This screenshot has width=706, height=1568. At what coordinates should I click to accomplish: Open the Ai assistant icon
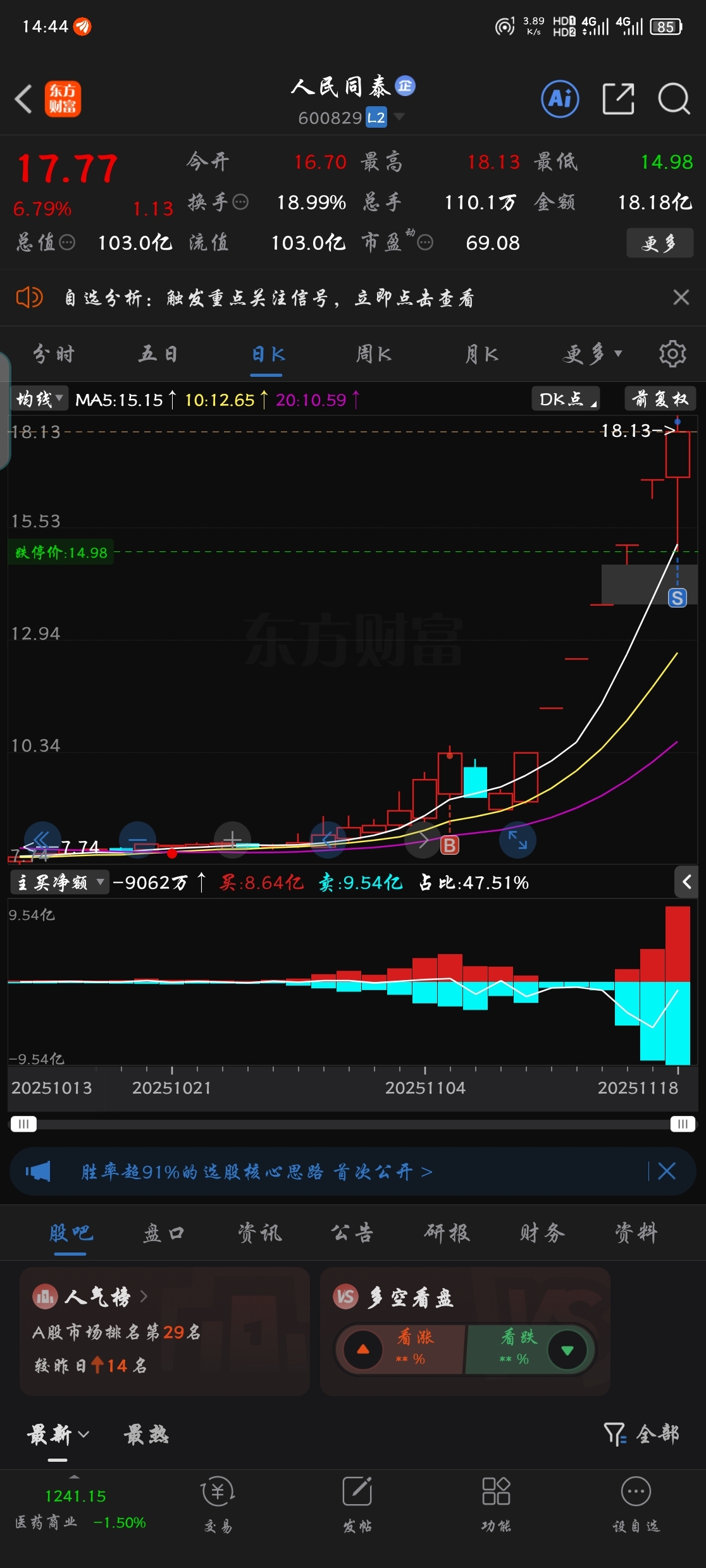click(x=560, y=99)
